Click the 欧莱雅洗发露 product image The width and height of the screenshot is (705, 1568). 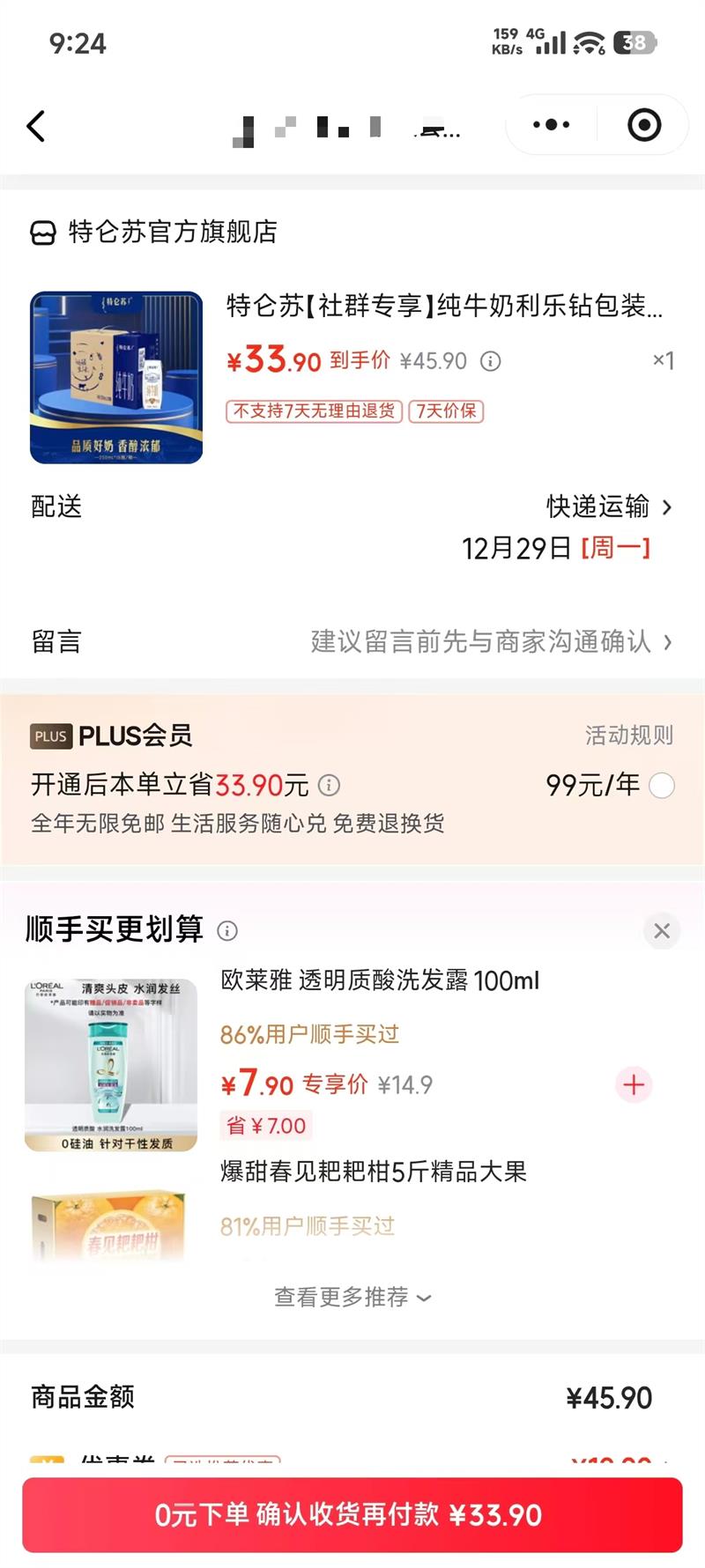pyautogui.click(x=111, y=1063)
